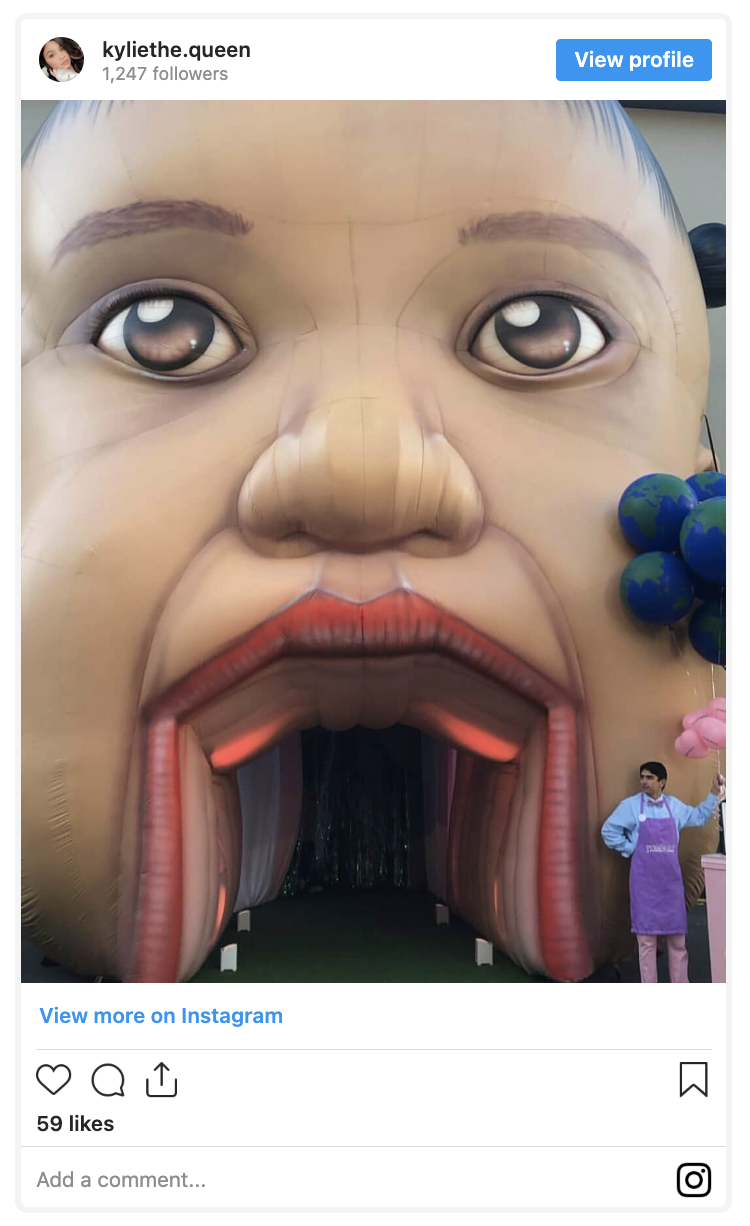
Task: Share this post using the share icon
Action: tap(161, 1079)
